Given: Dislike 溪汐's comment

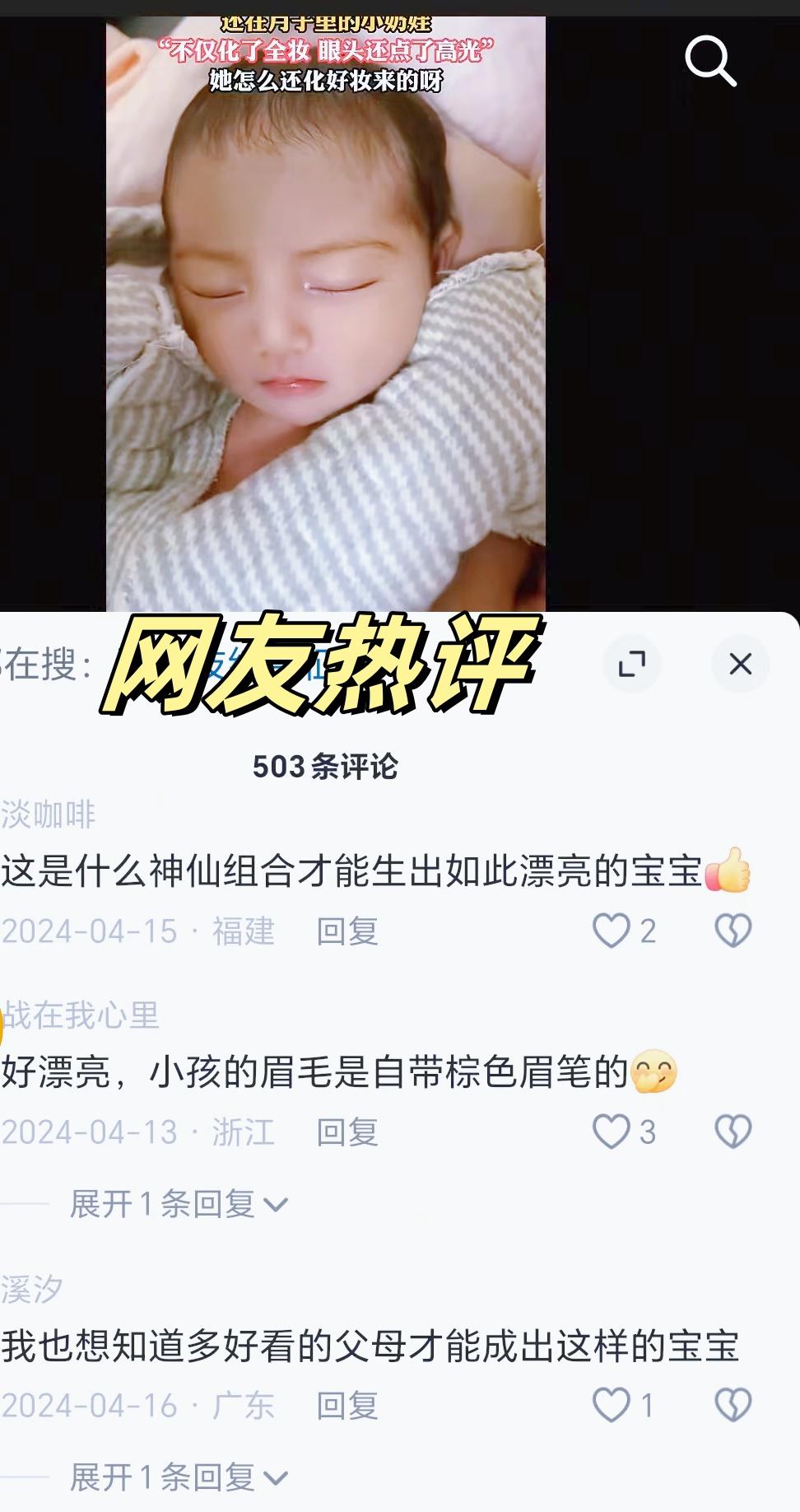Looking at the screenshot, I should tap(733, 1406).
